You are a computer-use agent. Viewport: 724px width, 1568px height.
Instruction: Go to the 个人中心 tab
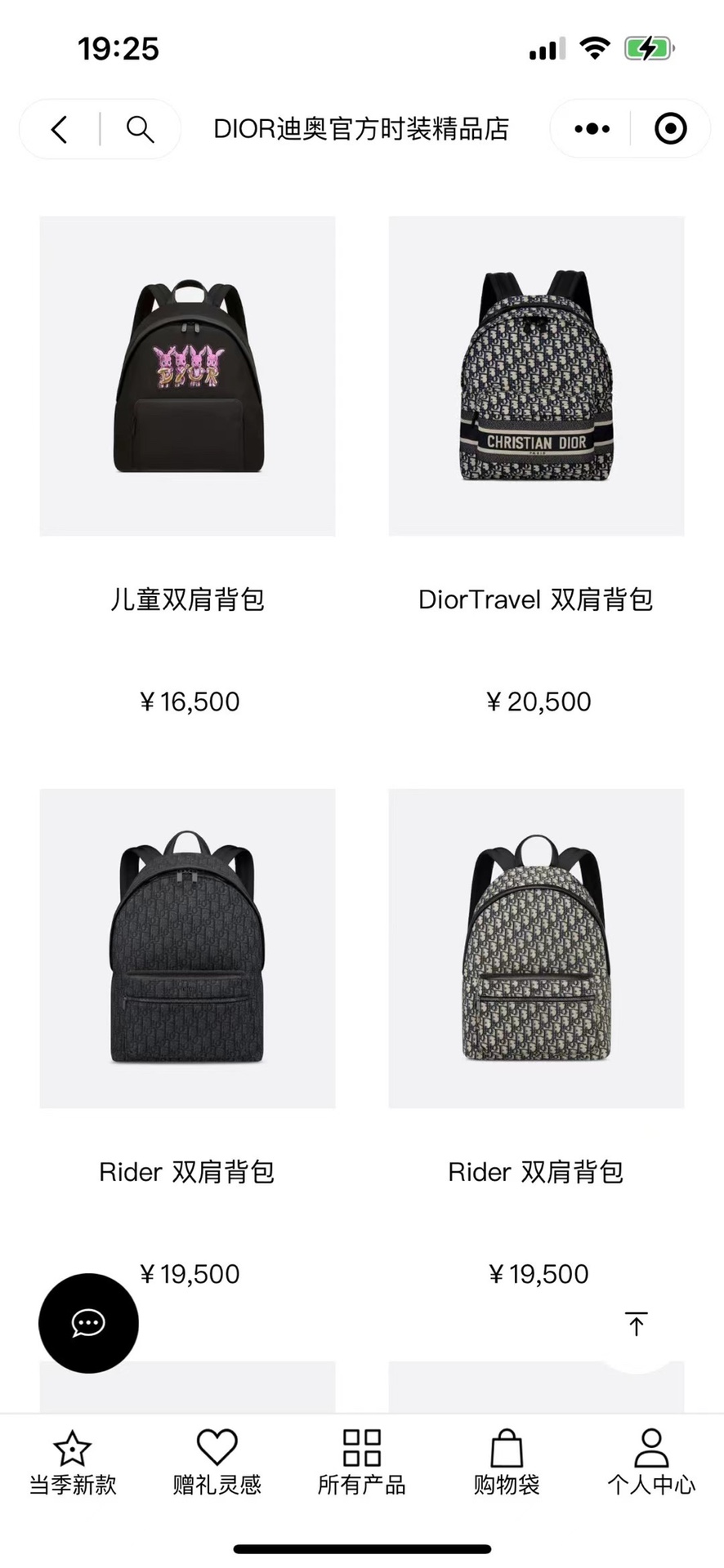(x=650, y=1463)
